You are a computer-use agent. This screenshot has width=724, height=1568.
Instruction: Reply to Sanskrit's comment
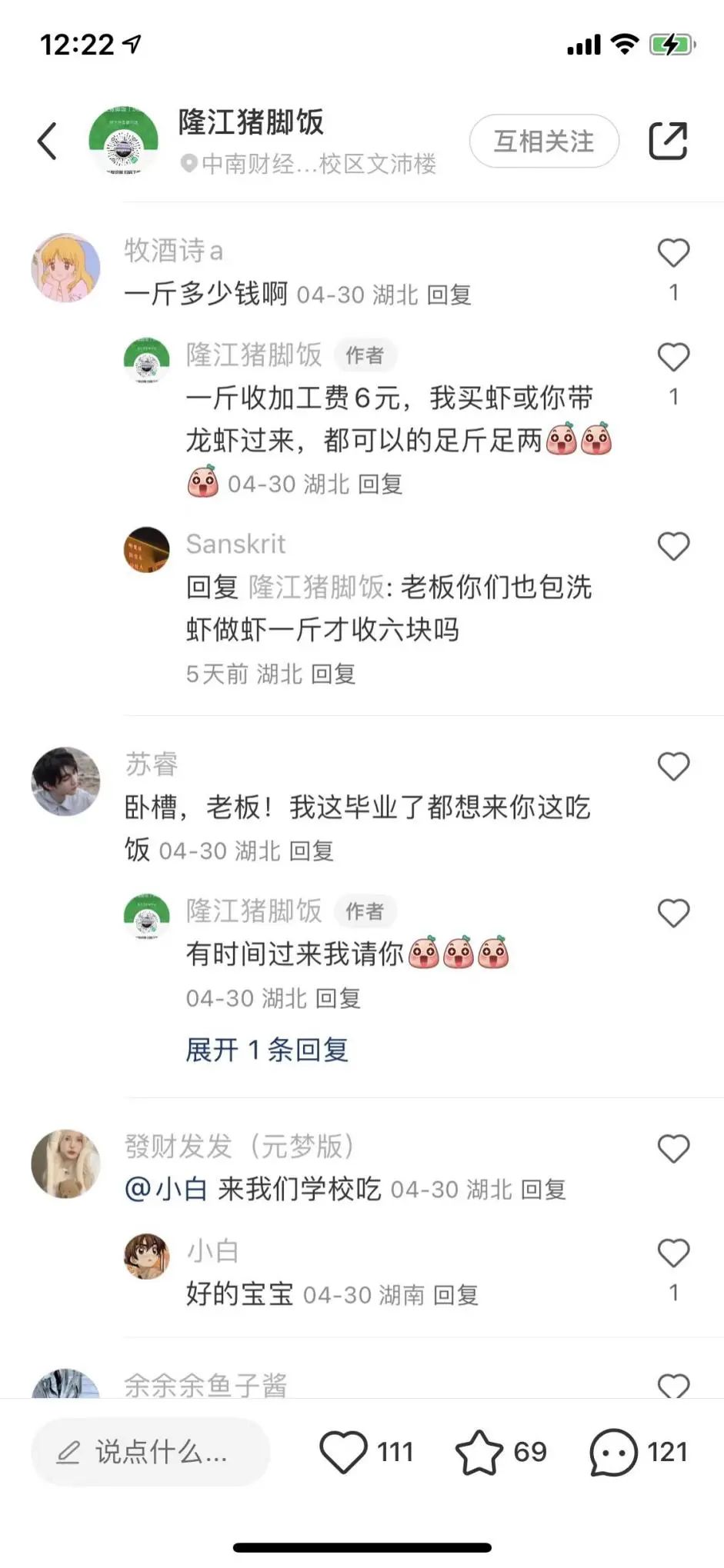(x=332, y=674)
